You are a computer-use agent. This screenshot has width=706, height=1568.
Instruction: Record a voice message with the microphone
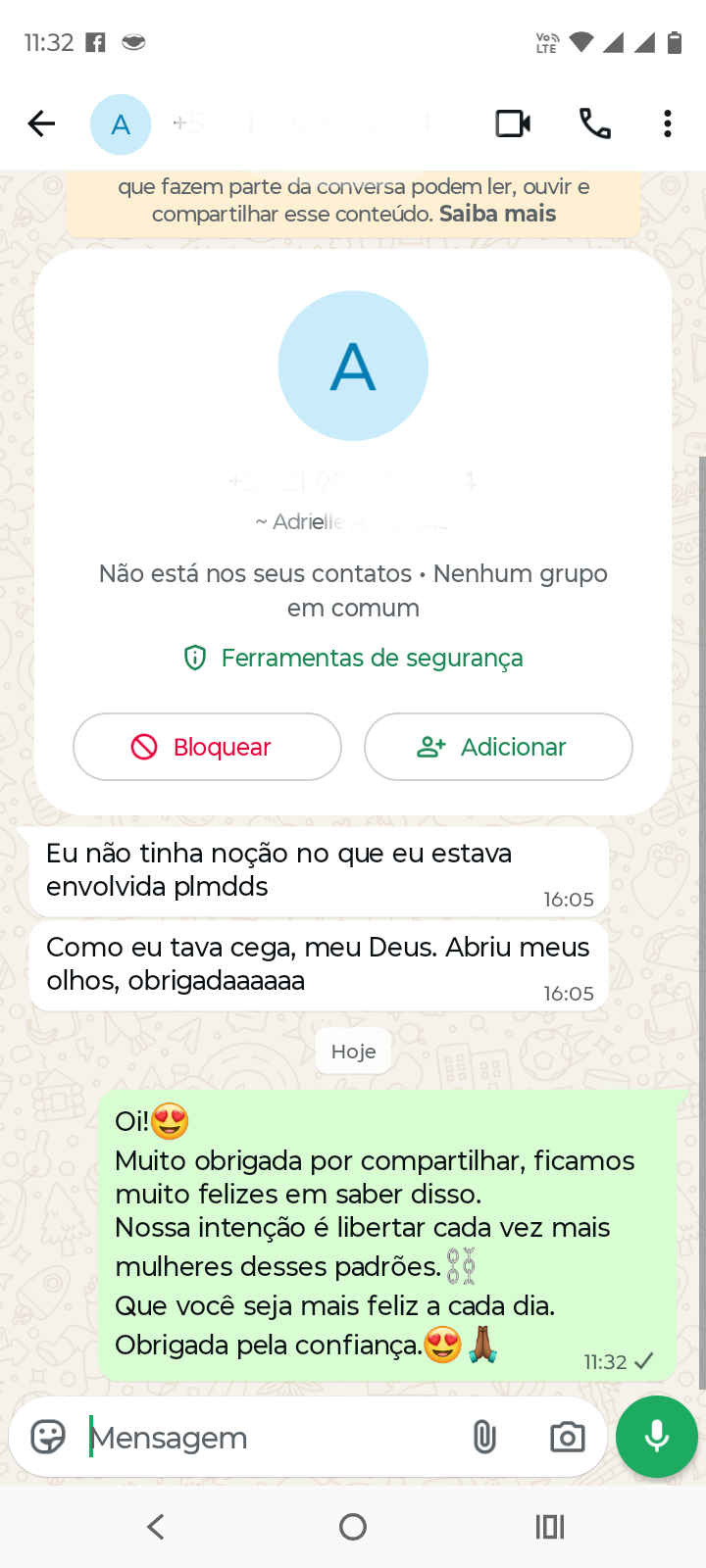(x=656, y=1437)
